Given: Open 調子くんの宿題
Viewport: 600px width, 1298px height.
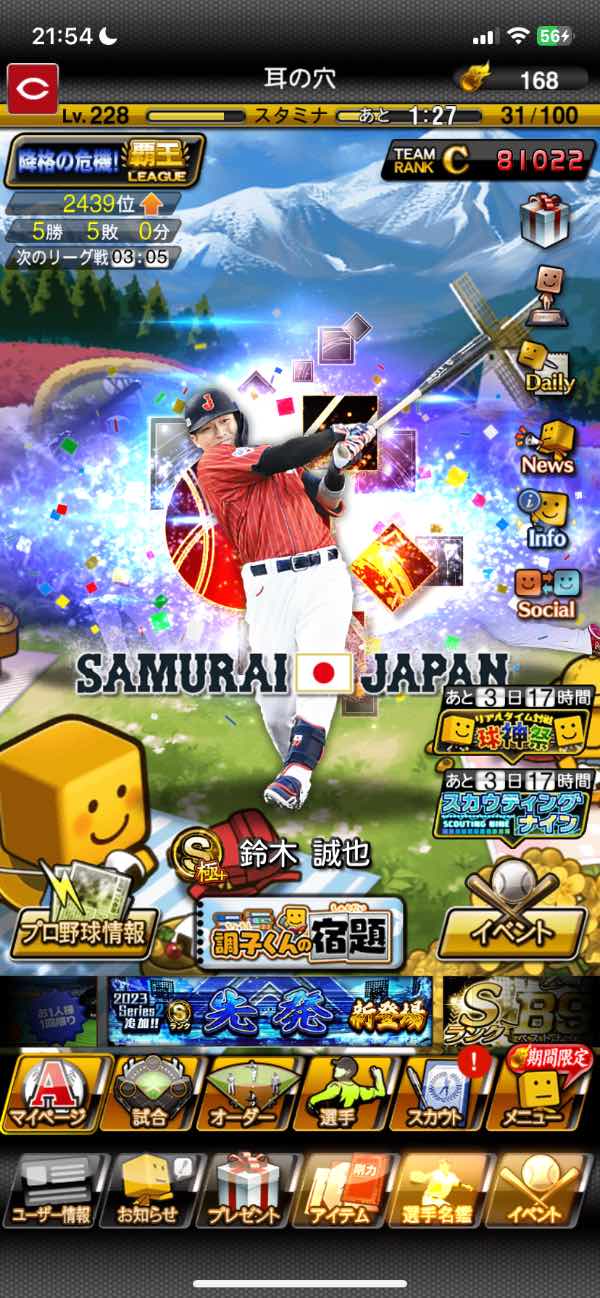Looking at the screenshot, I should 299,933.
